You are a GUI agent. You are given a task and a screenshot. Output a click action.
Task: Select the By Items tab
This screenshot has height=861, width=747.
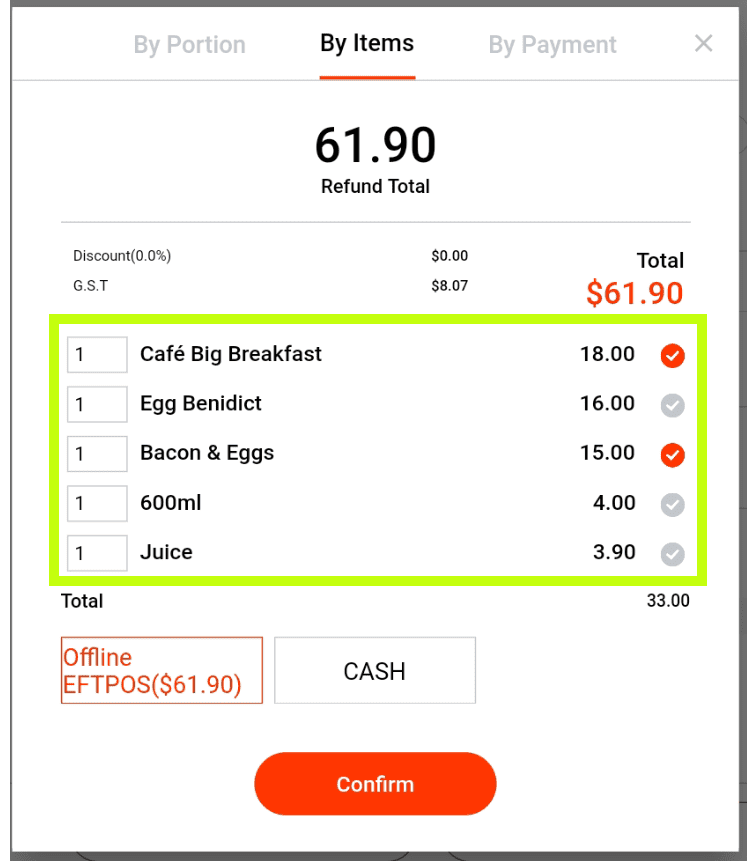click(x=367, y=44)
